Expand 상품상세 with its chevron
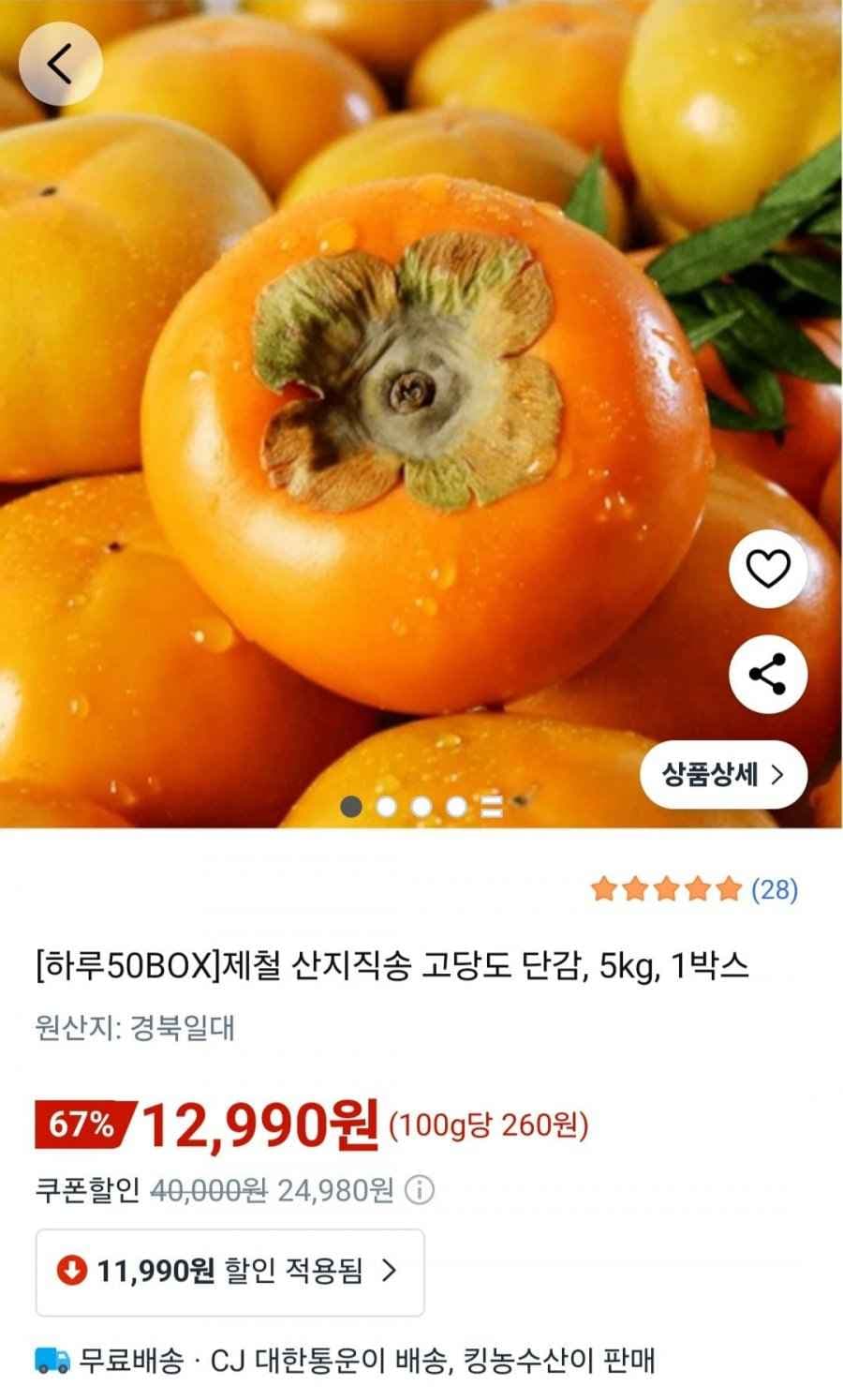This screenshot has height=1400, width=843. (778, 774)
